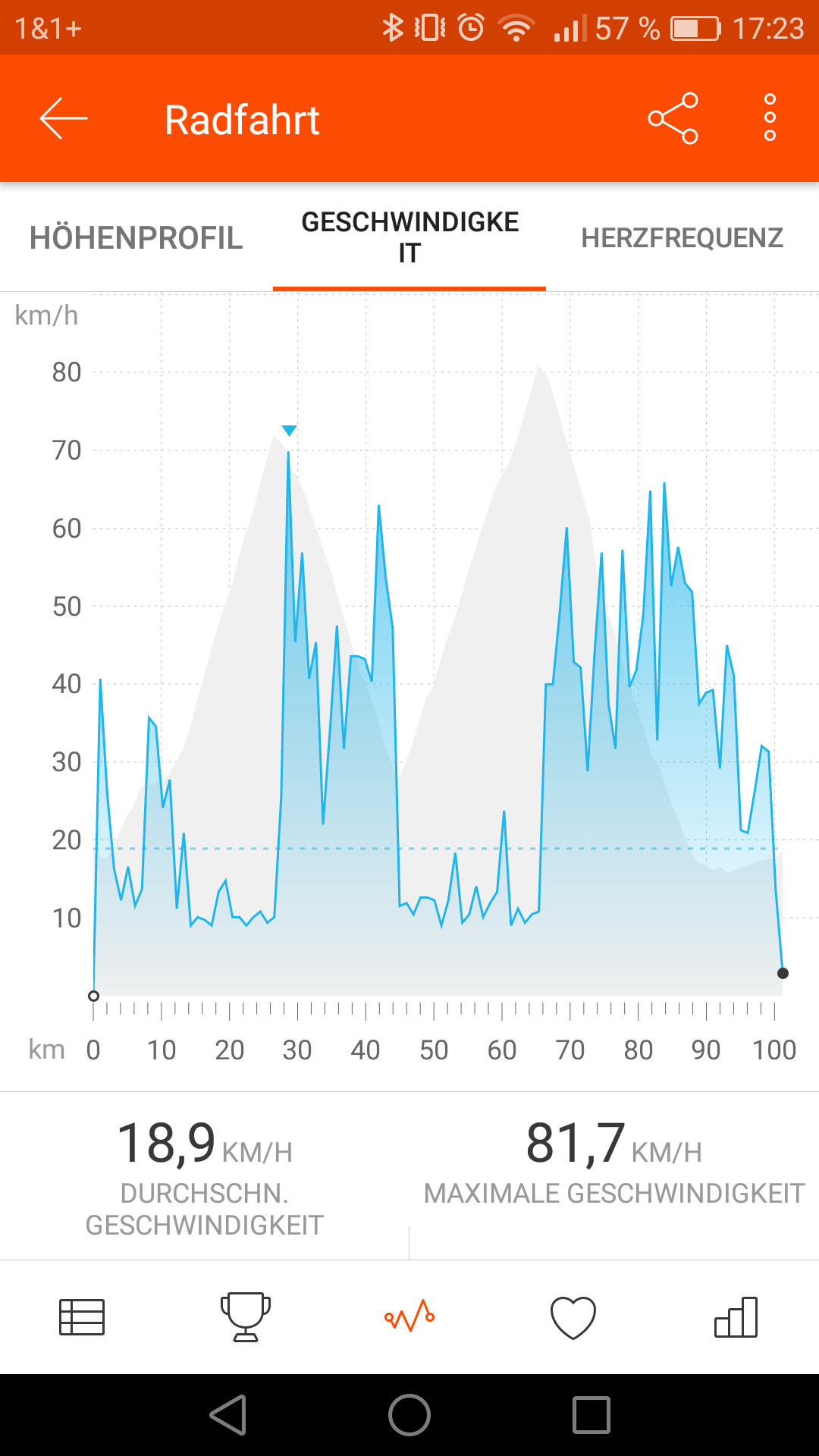The height and width of the screenshot is (1456, 819).
Task: Open the bar chart statistics tab
Action: pyautogui.click(x=736, y=1317)
